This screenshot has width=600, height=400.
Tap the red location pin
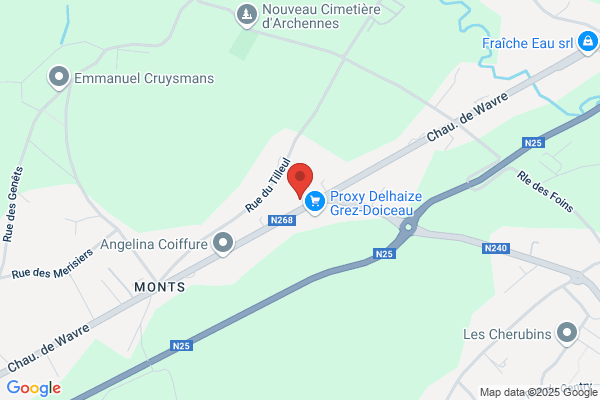(300, 180)
